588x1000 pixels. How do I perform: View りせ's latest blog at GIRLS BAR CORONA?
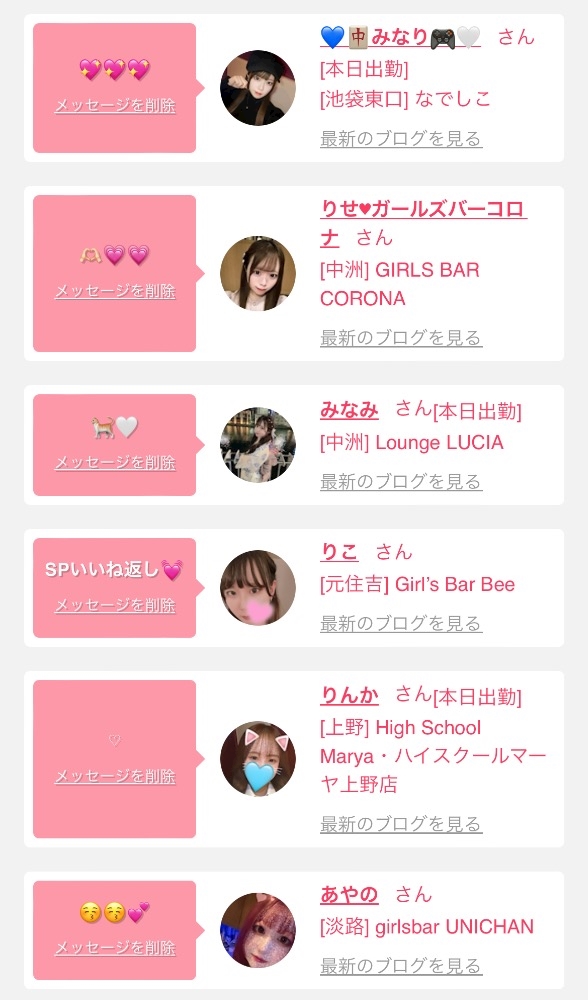(401, 337)
